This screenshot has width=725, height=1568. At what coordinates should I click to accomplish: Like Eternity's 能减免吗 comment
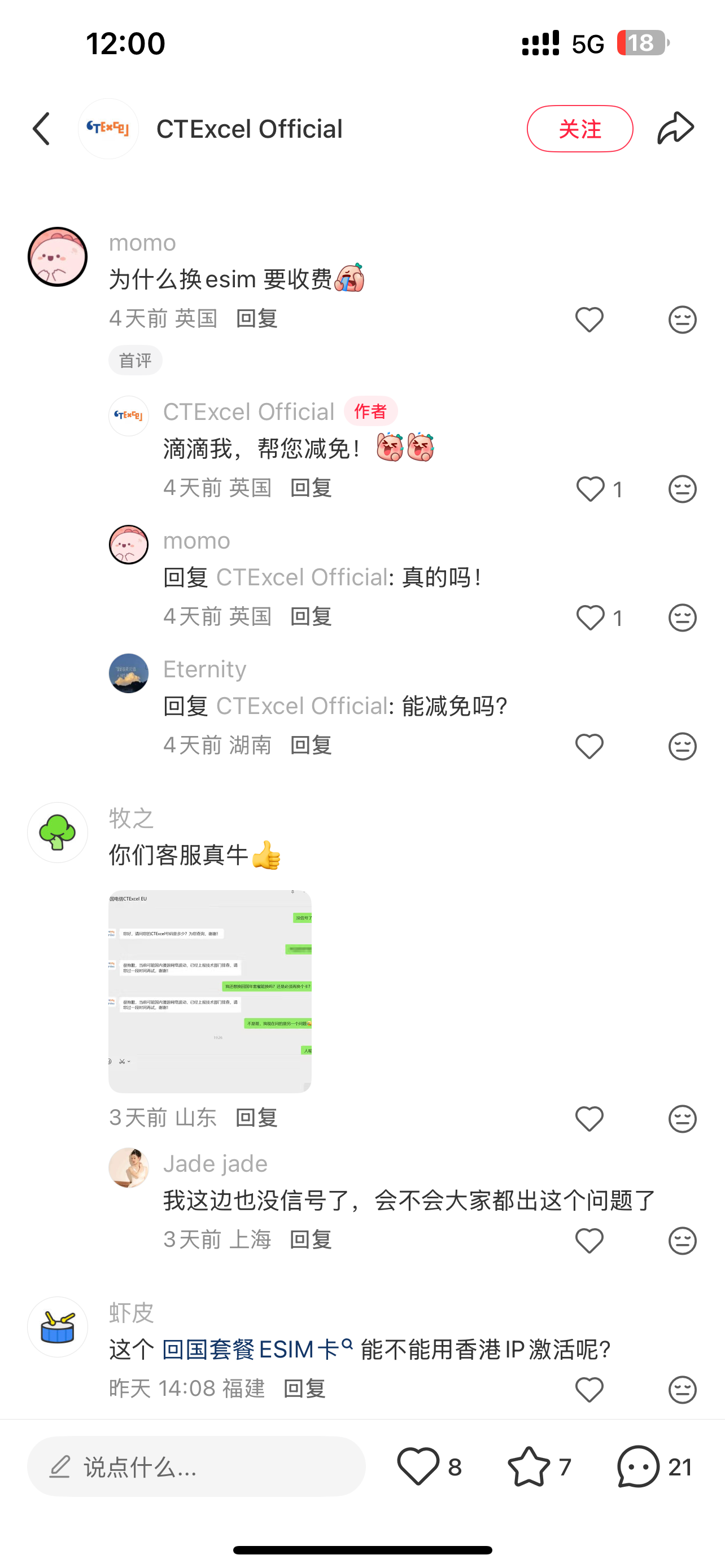coord(589,746)
